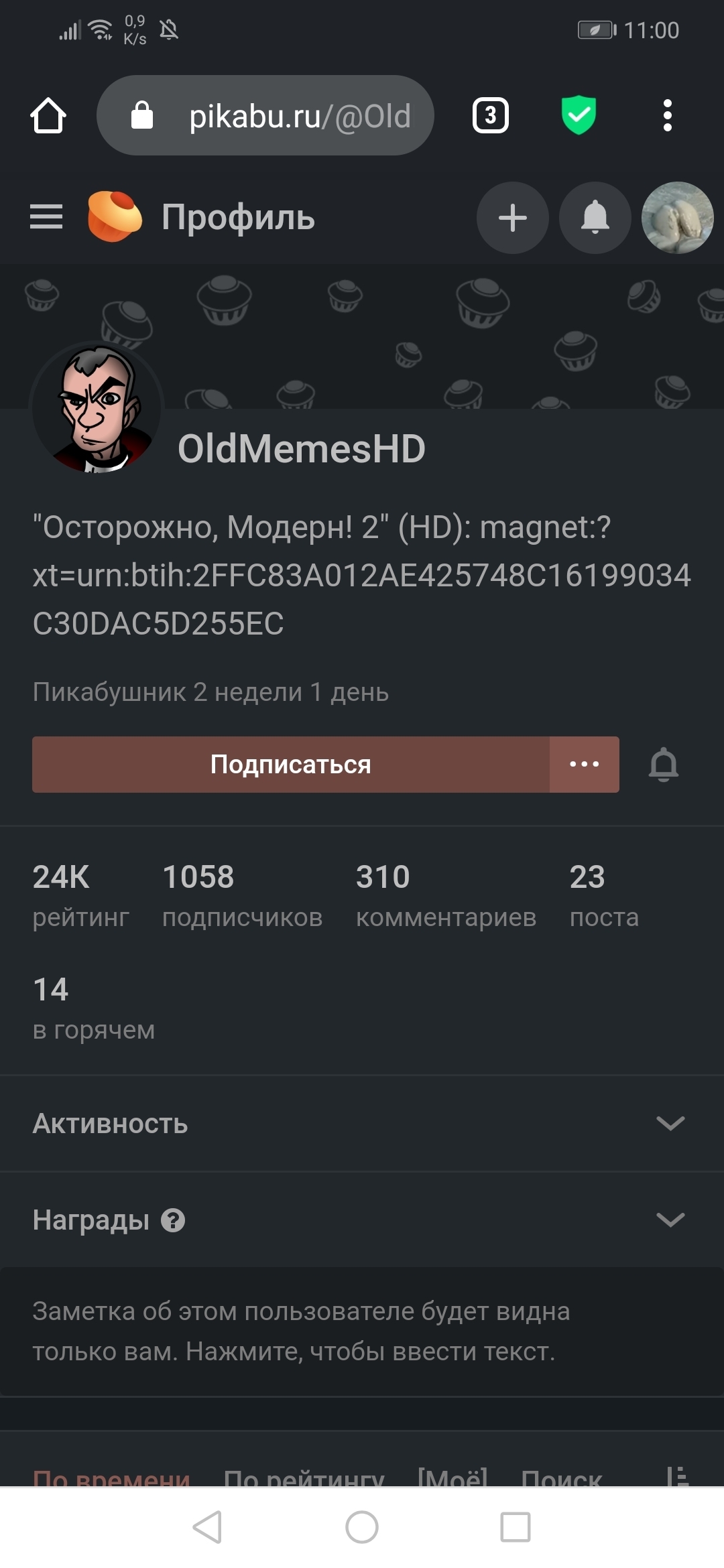Enter a private note about this user

click(x=362, y=1331)
